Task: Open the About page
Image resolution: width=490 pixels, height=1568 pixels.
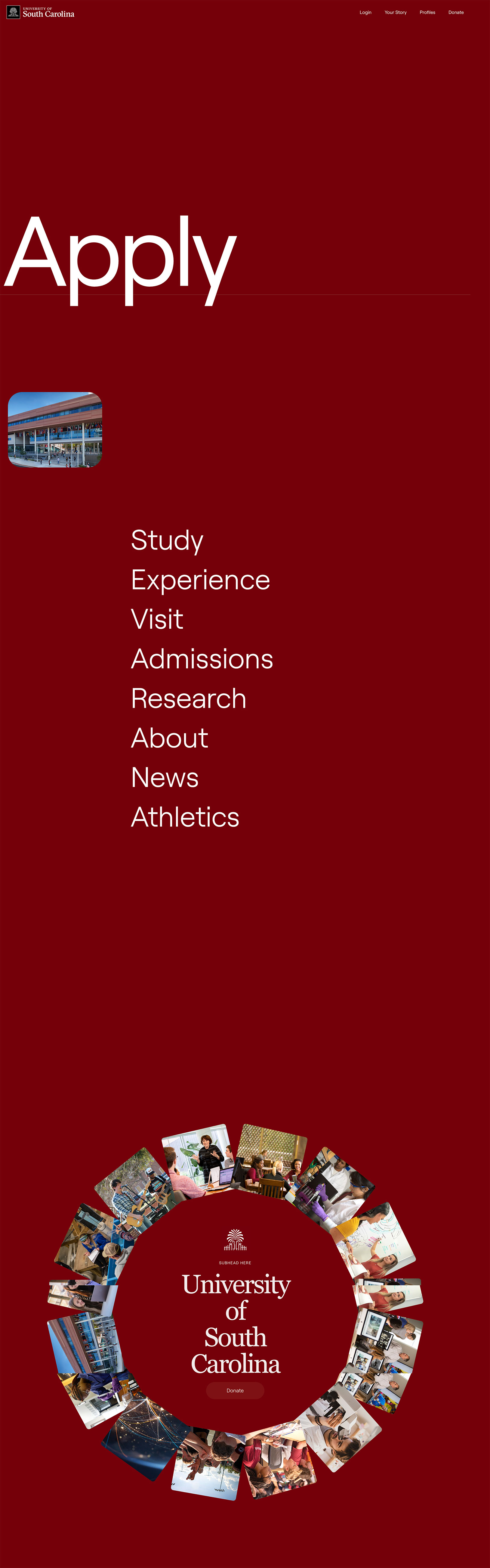Action: [170, 738]
